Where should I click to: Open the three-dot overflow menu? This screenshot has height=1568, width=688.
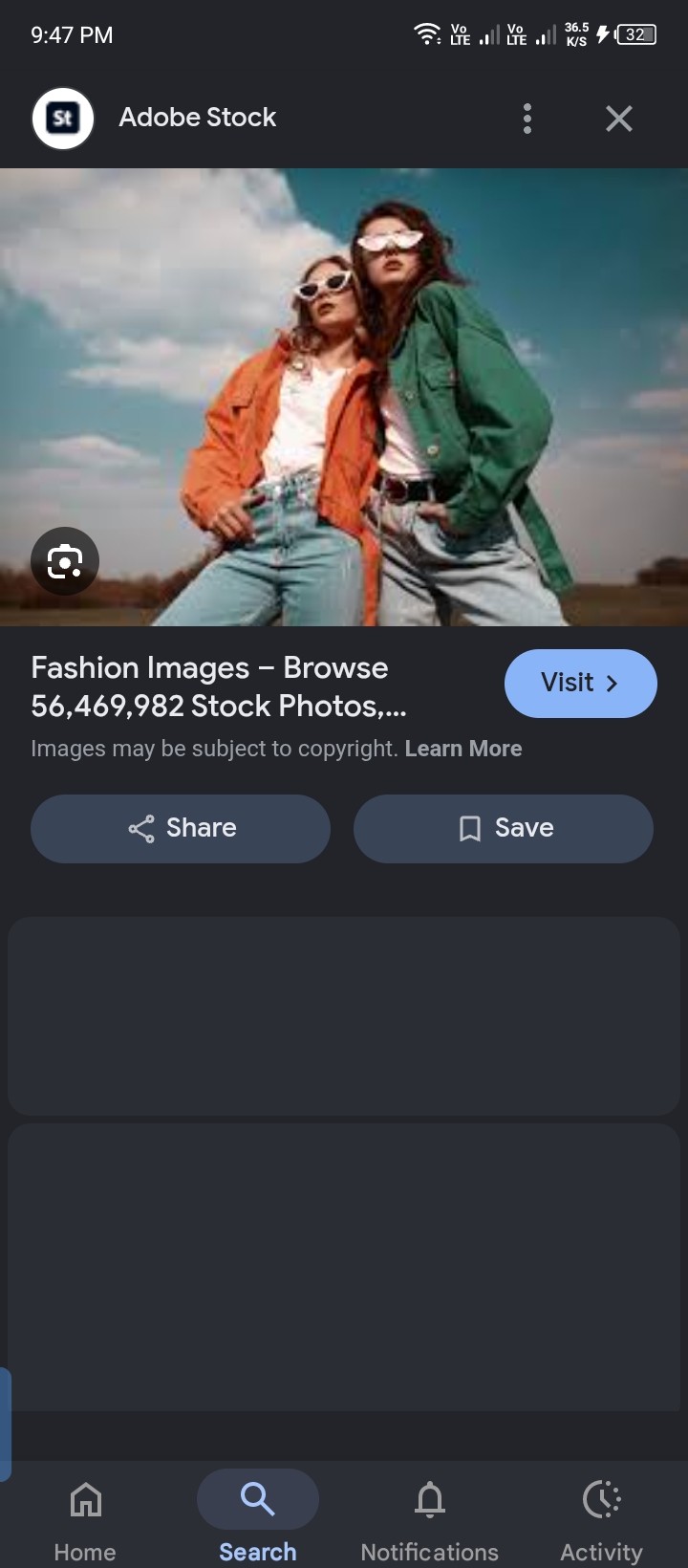[x=527, y=119]
